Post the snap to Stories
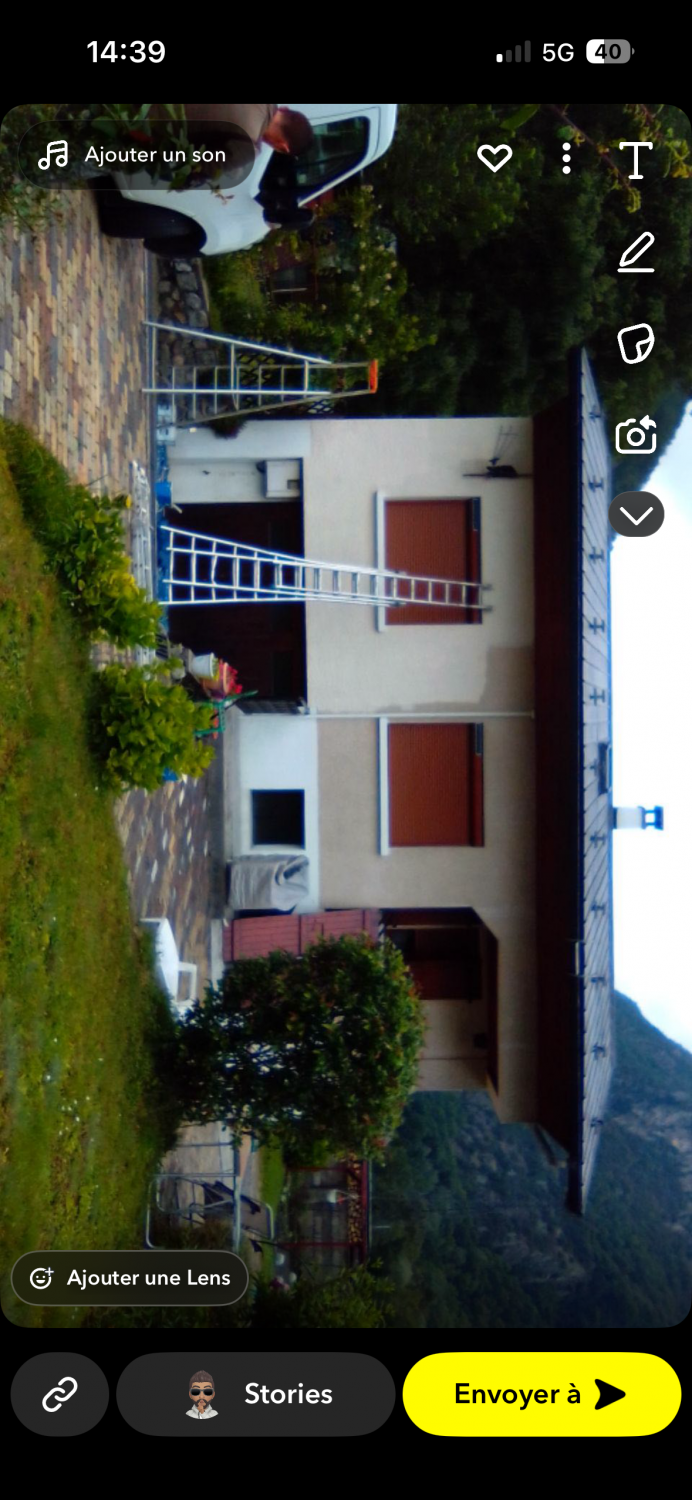Image resolution: width=692 pixels, height=1500 pixels. (256, 1394)
